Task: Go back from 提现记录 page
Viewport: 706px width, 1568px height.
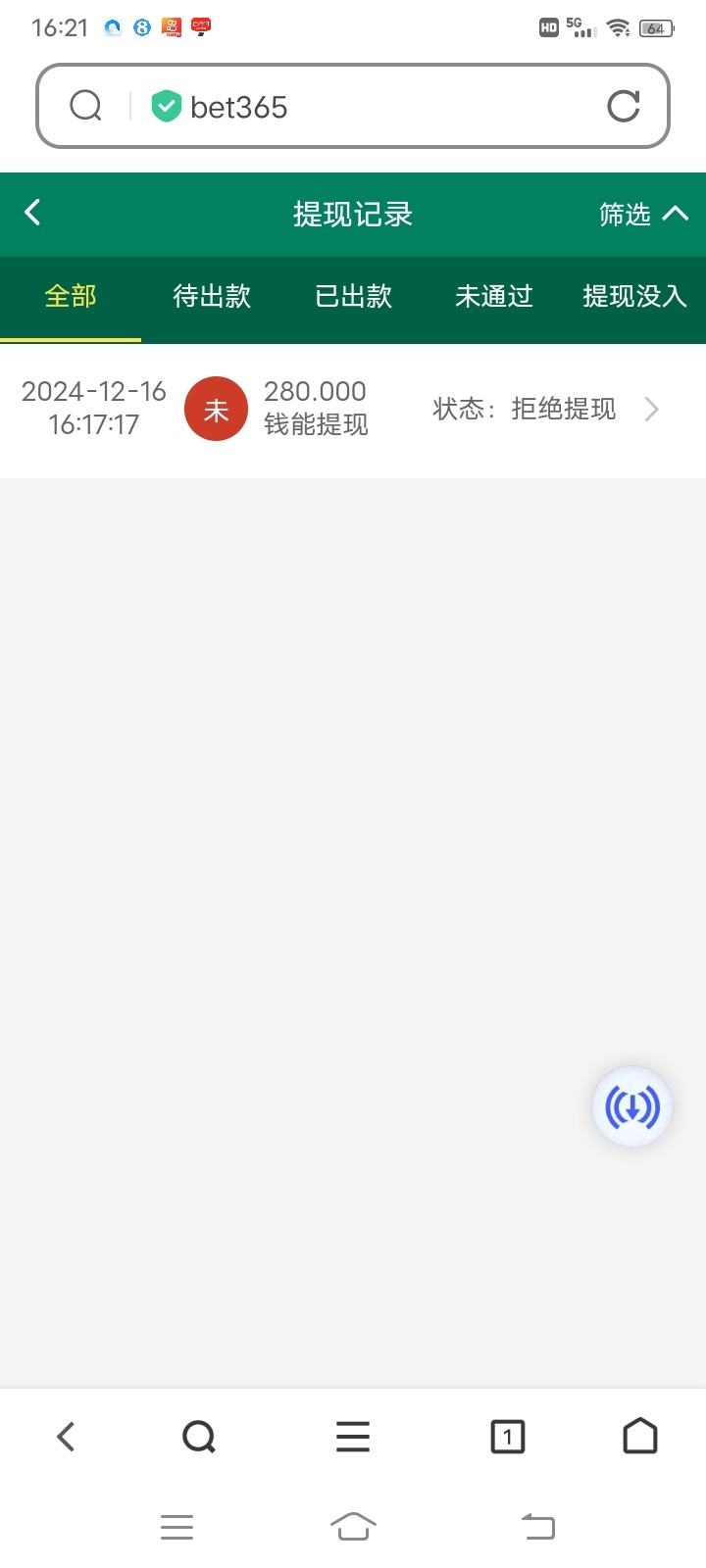Action: (32, 213)
